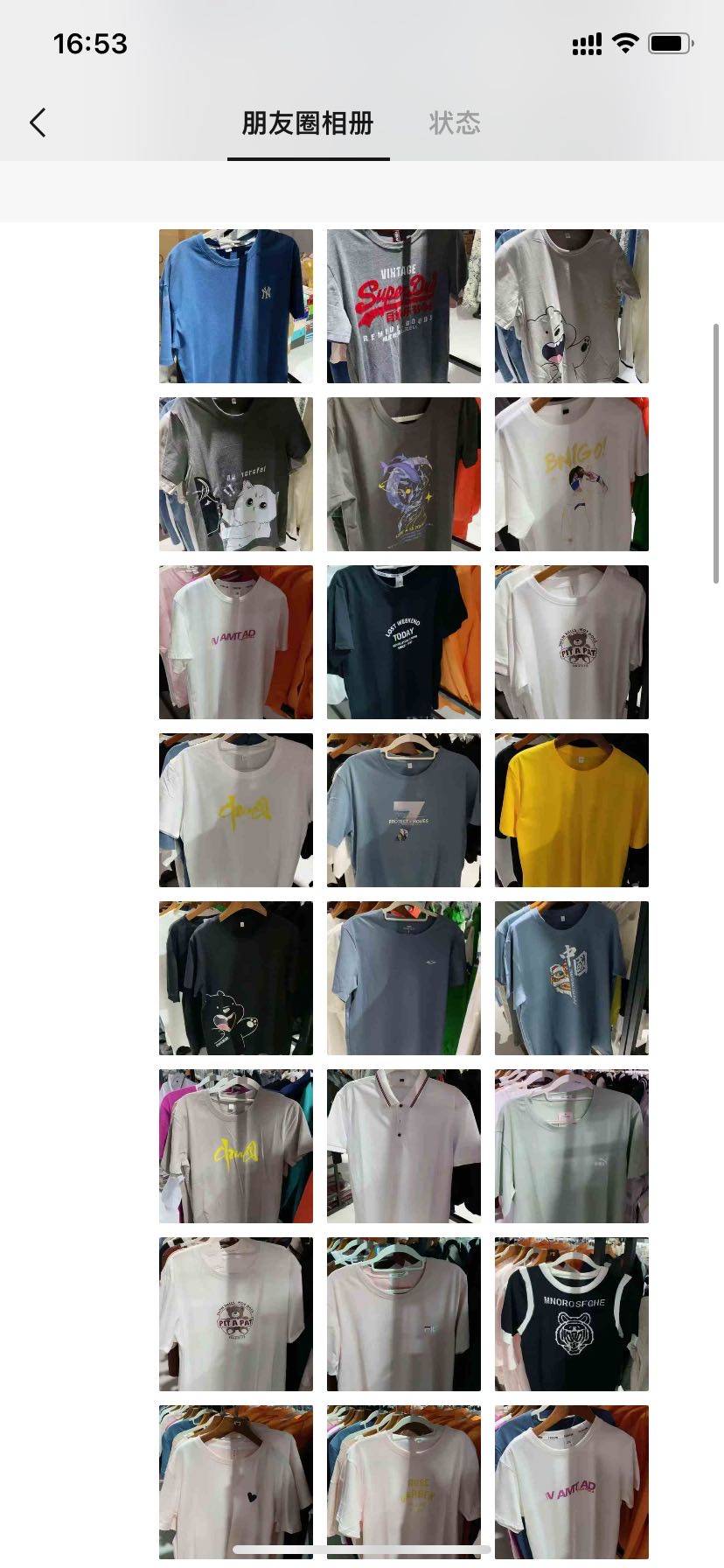This screenshot has width=724, height=1568.
Task: Open the grey Vintage Superdry shirt photo
Action: click(x=404, y=306)
